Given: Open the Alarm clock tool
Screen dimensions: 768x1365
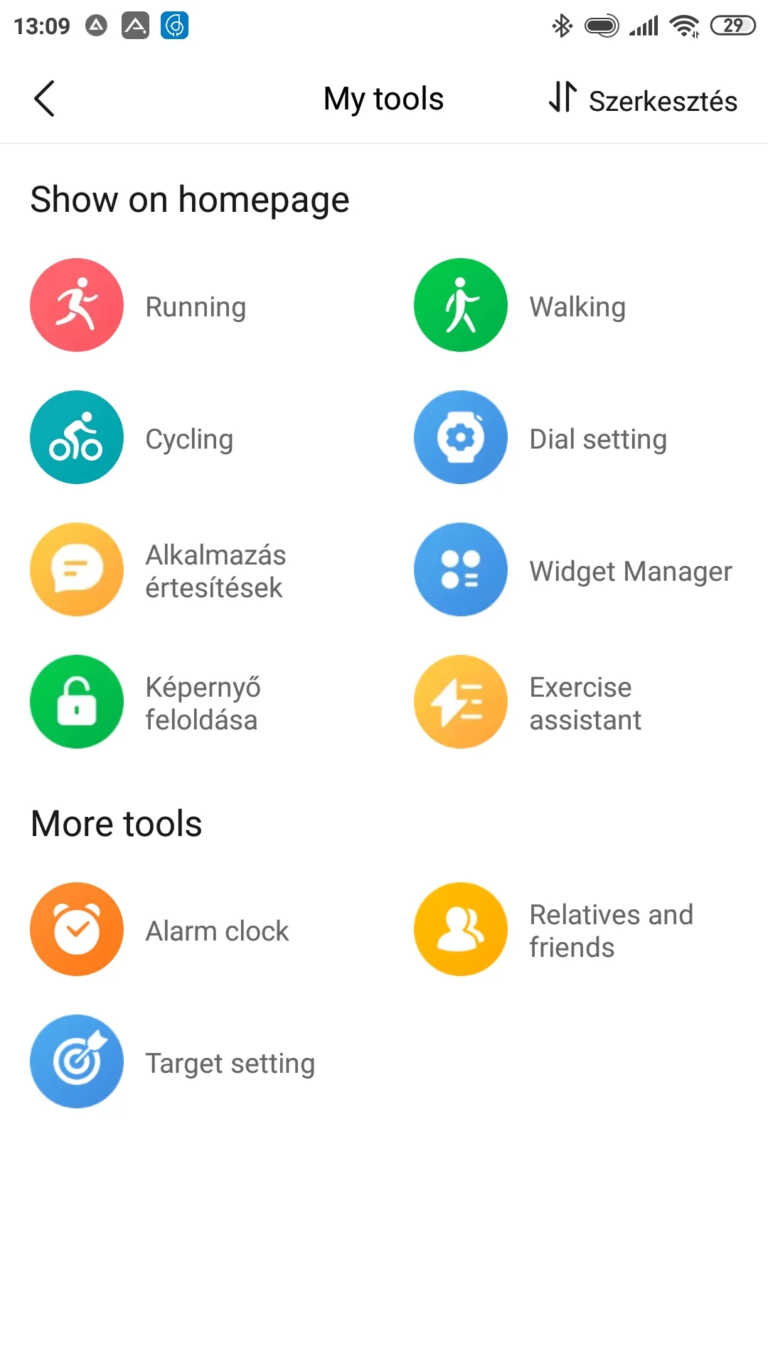Looking at the screenshot, I should coord(77,929).
